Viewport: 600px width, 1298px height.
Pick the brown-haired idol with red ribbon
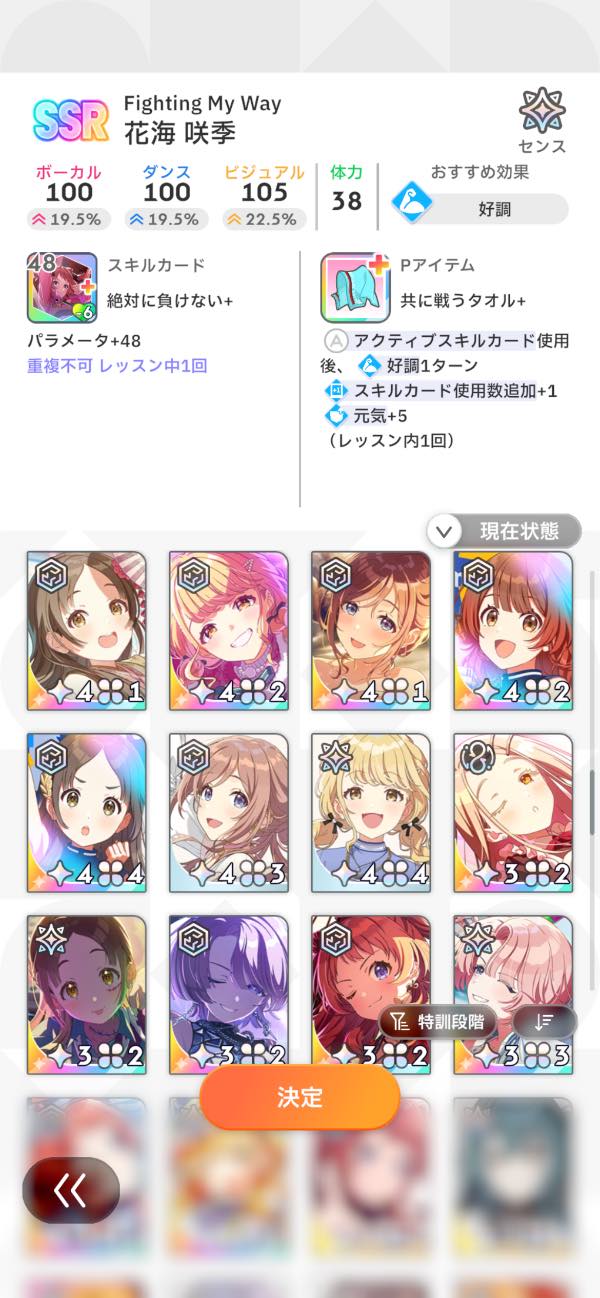pos(86,630)
